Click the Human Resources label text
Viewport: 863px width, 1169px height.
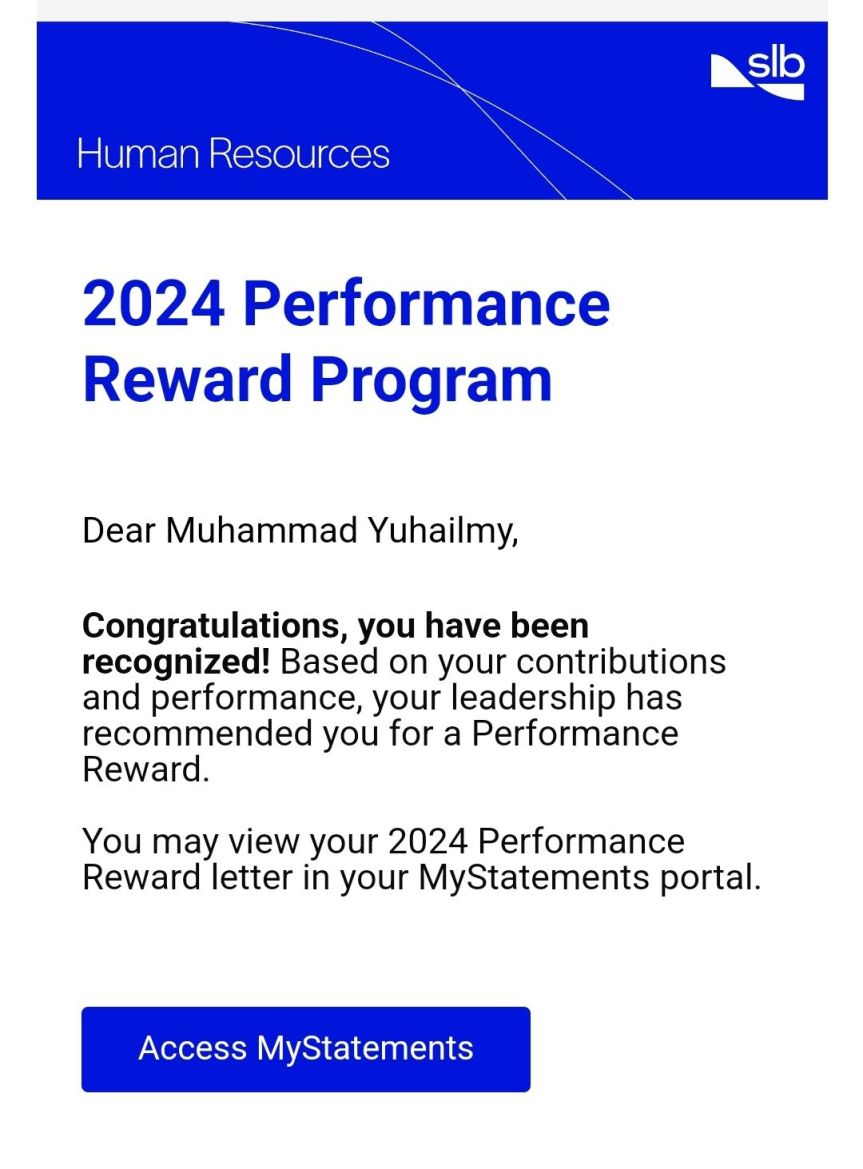point(233,154)
